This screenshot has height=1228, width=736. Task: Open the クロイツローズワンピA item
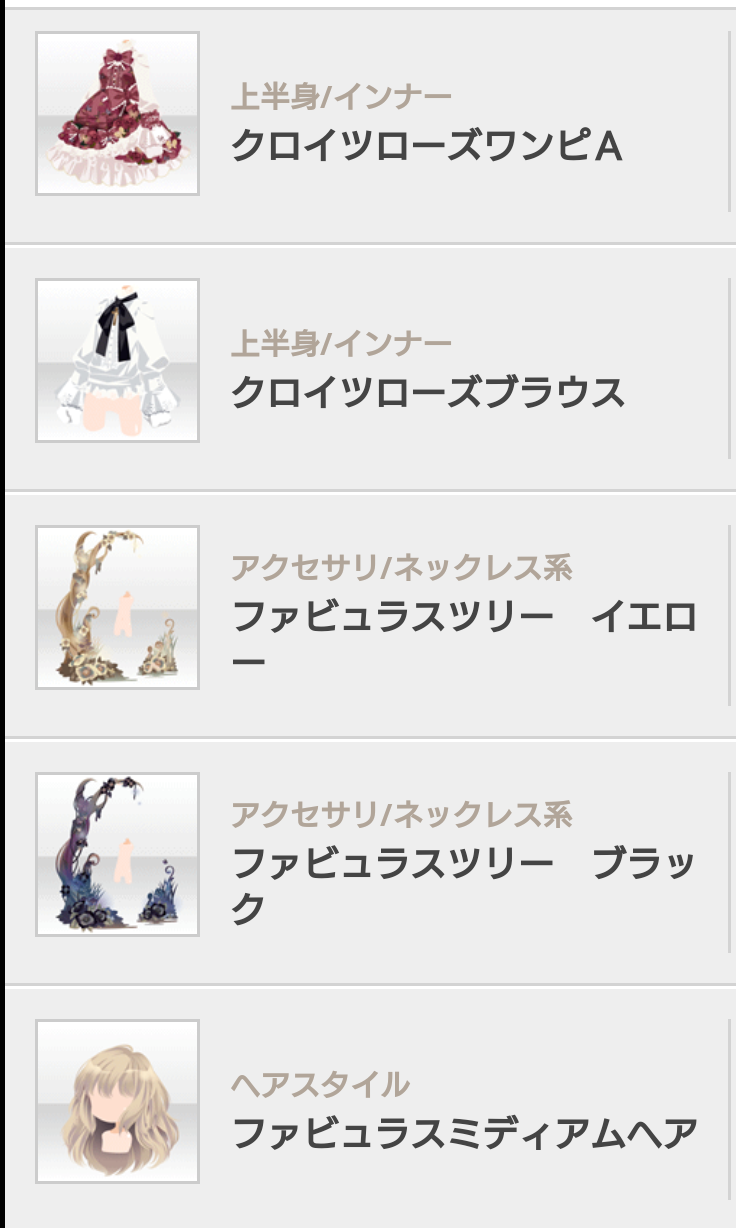click(426, 146)
